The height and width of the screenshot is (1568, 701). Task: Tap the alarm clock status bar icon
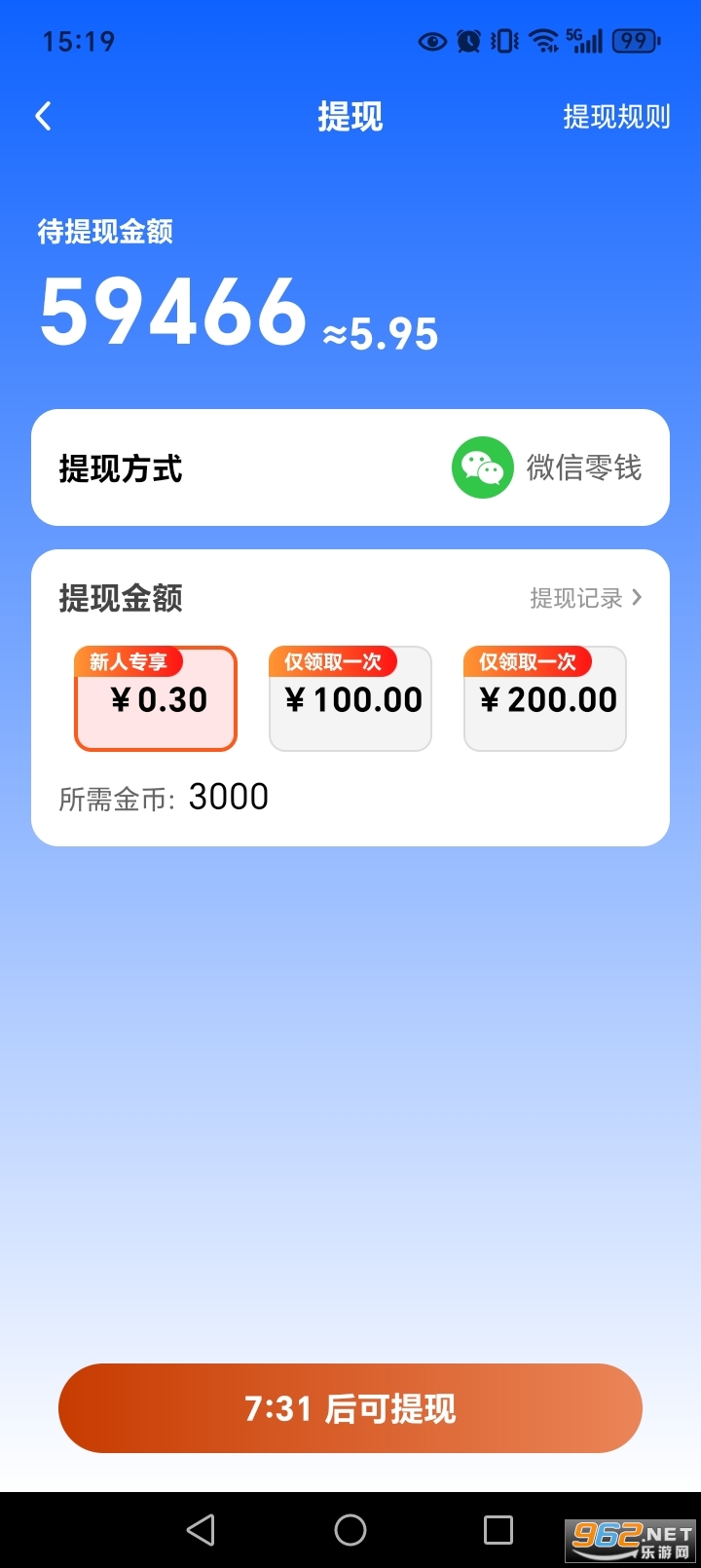[x=468, y=41]
